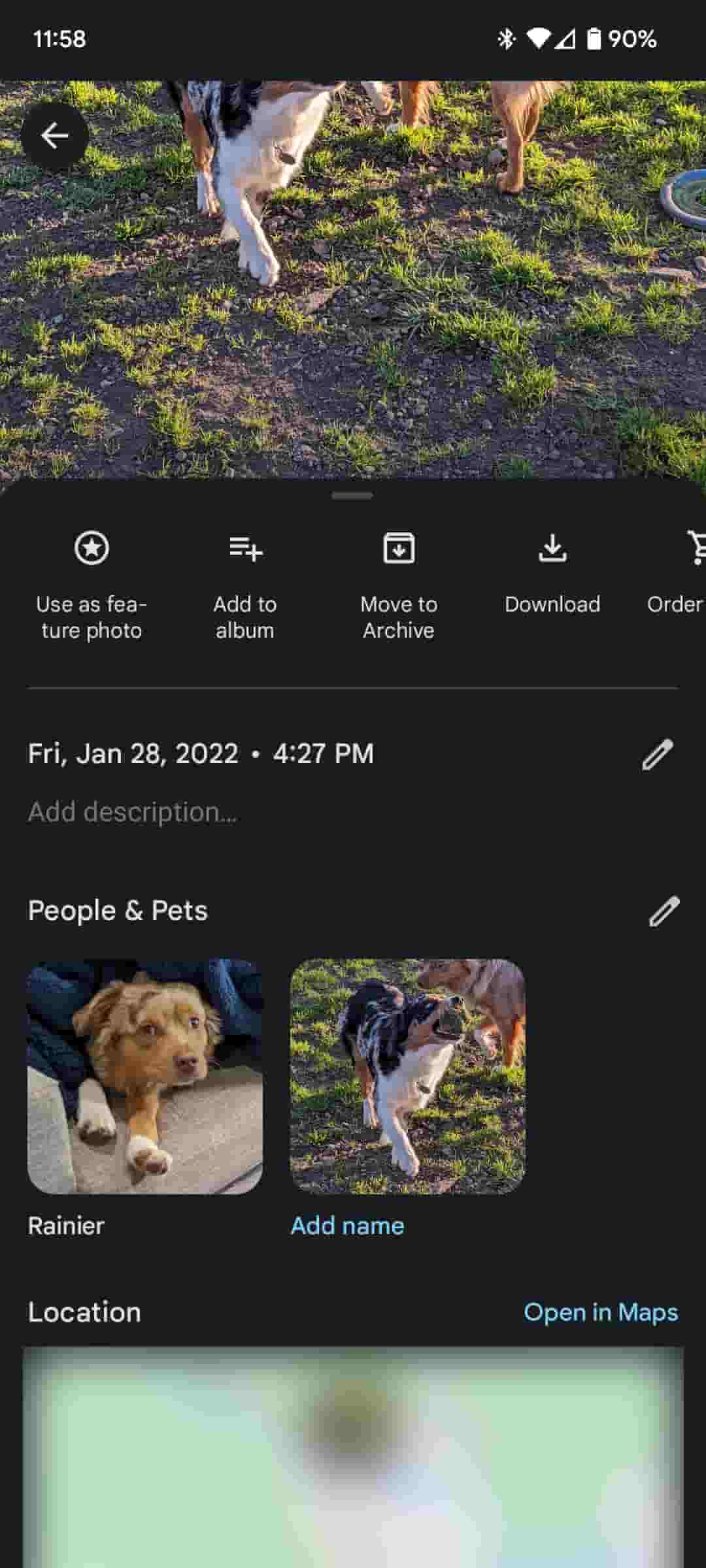This screenshot has width=706, height=1568.
Task: Add name for the unnamed pet
Action: pos(347,1226)
